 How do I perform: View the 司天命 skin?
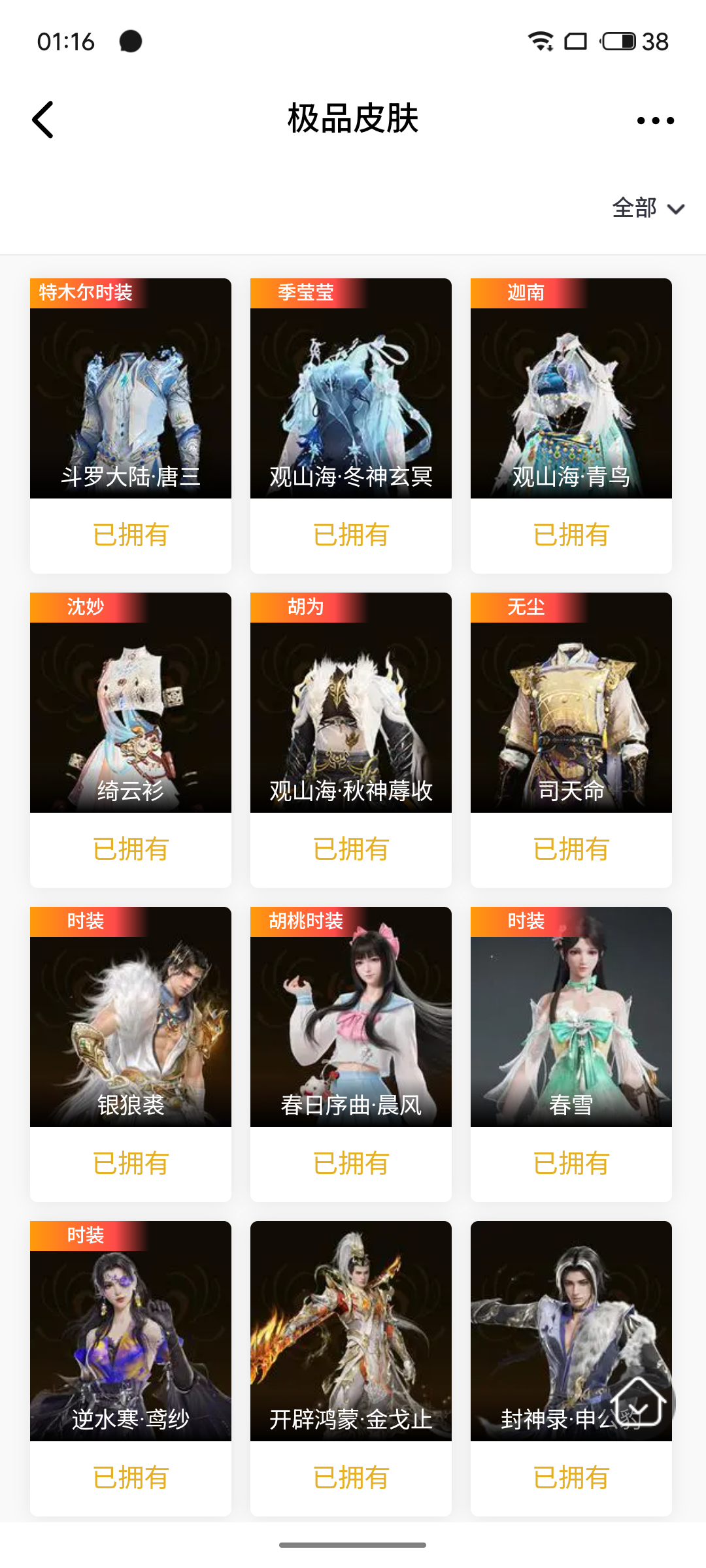(571, 703)
